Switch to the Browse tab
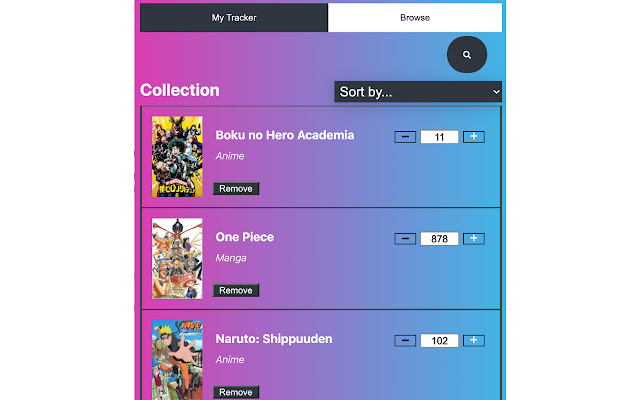The width and height of the screenshot is (640, 400). 414,18
